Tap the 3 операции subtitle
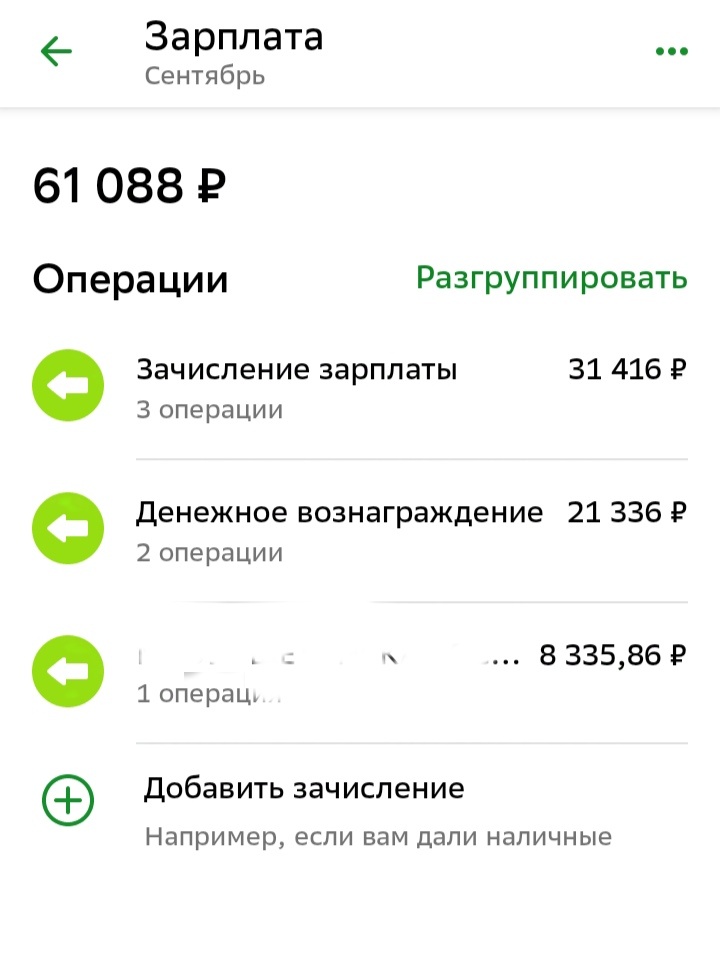 [209, 409]
